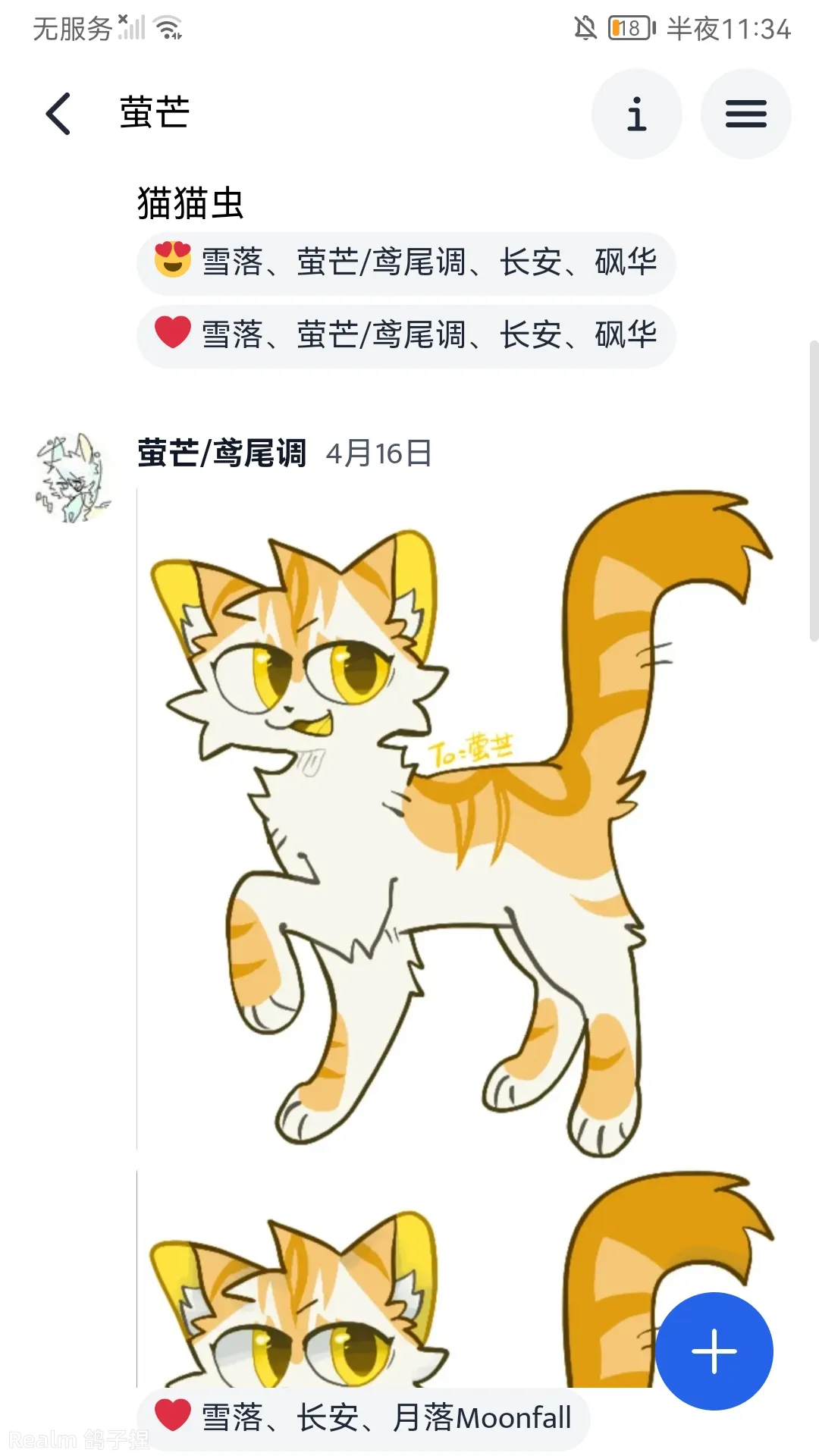This screenshot has width=819, height=1456.
Task: Go back from the 萤芒 channel
Action: click(x=58, y=114)
